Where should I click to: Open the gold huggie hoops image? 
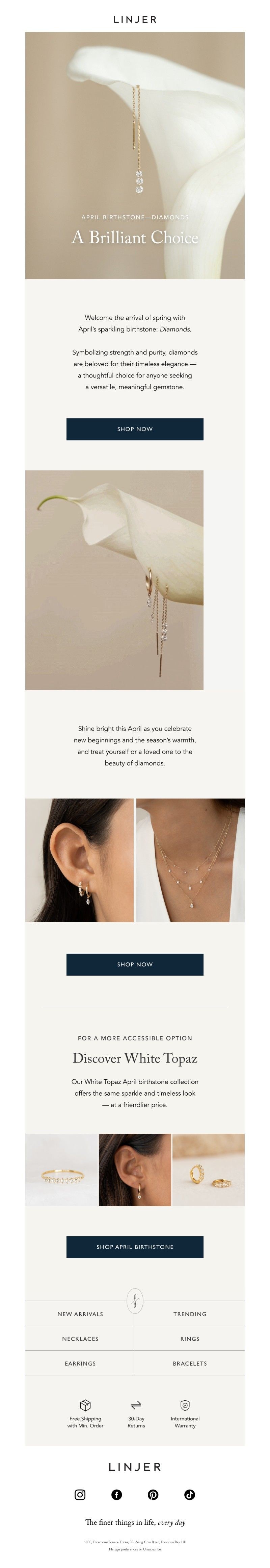click(208, 1169)
